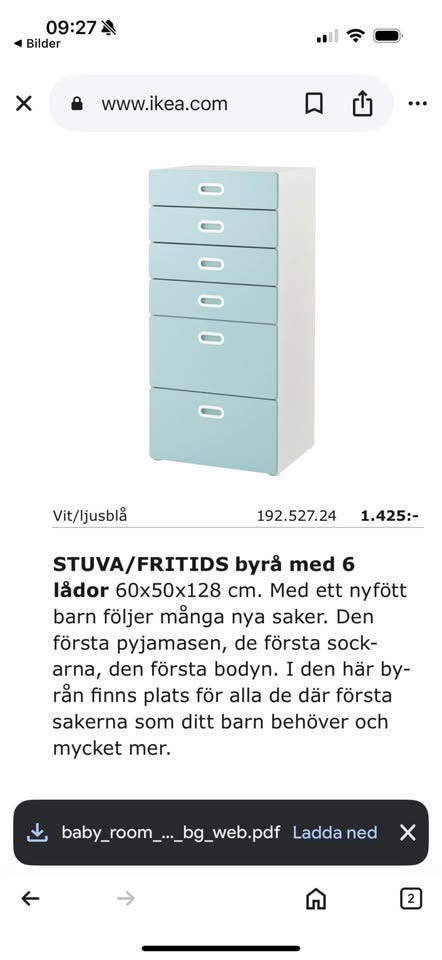Return to the Bilder app
This screenshot has height=960, width=442.
37,43
